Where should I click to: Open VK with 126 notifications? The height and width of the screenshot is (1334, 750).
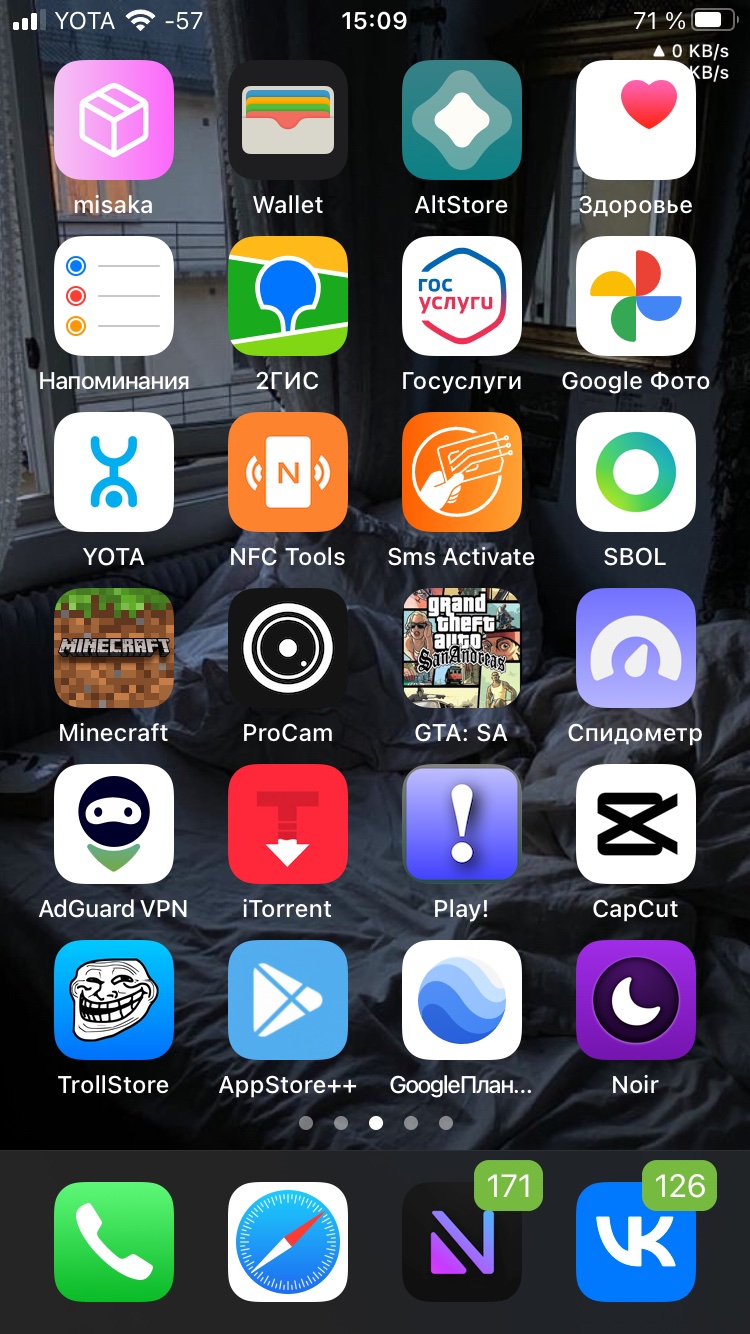pos(635,1242)
